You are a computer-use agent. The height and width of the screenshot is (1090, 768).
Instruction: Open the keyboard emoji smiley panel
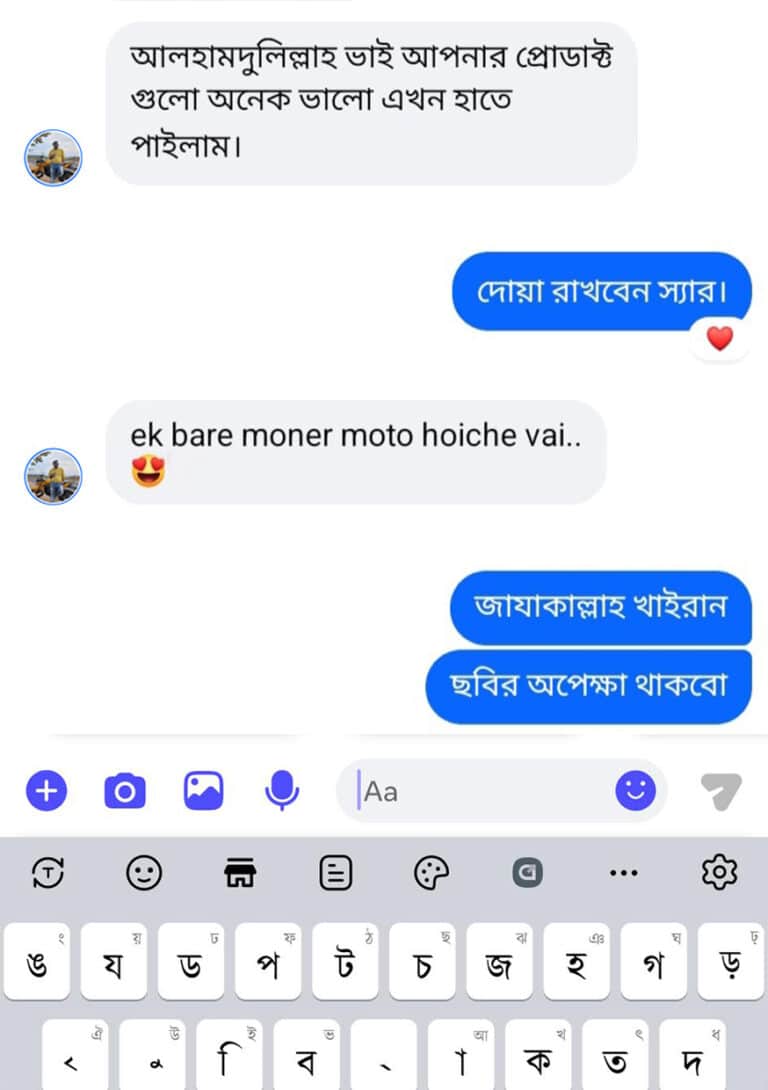click(144, 873)
